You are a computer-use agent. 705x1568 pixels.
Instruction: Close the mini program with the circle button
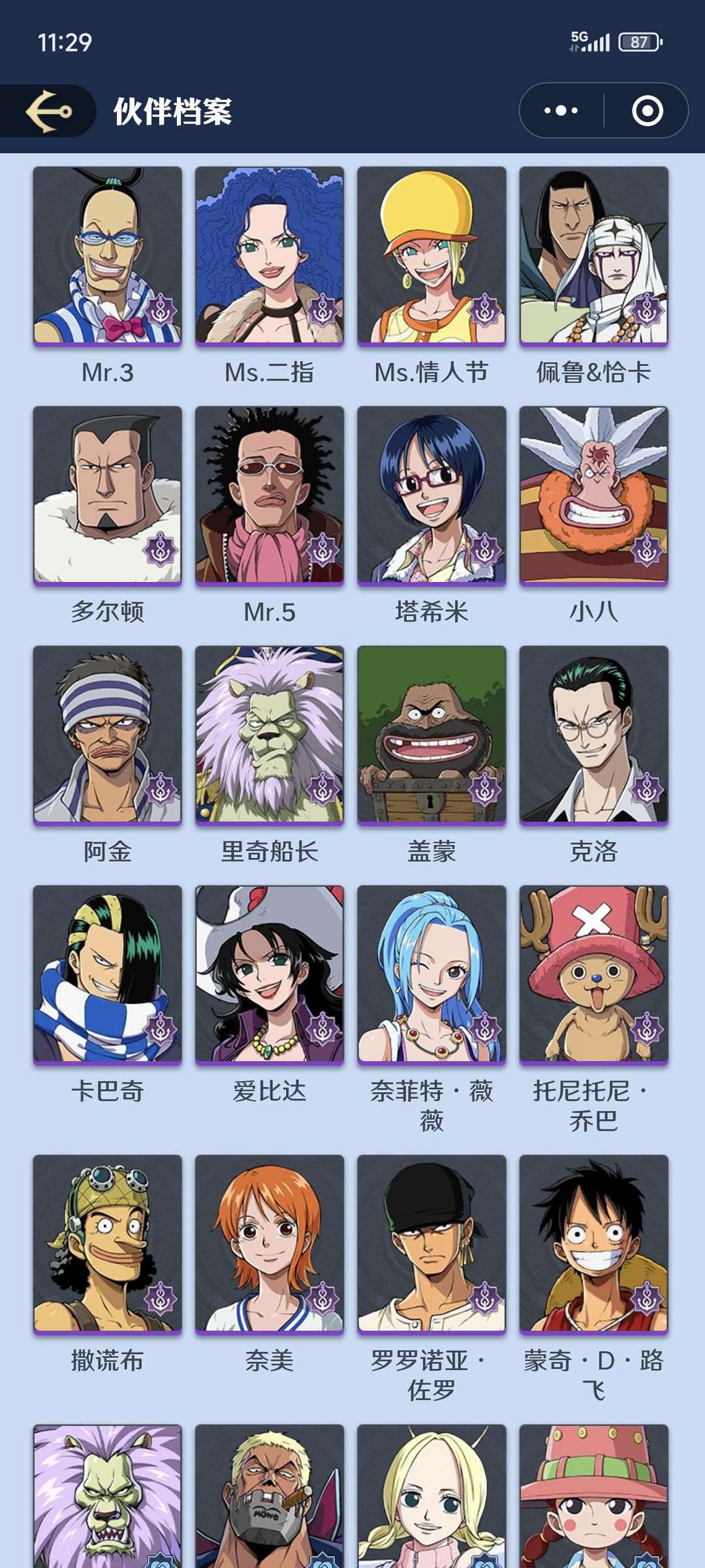tap(647, 111)
